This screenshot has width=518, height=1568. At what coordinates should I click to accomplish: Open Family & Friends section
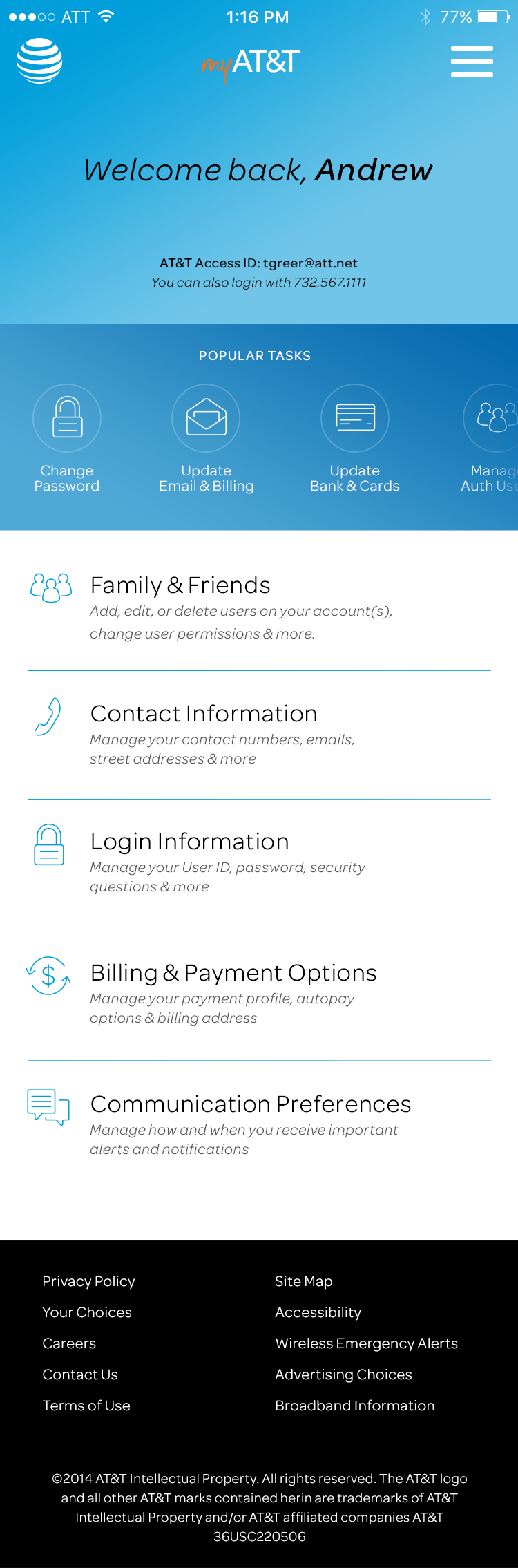[260, 606]
